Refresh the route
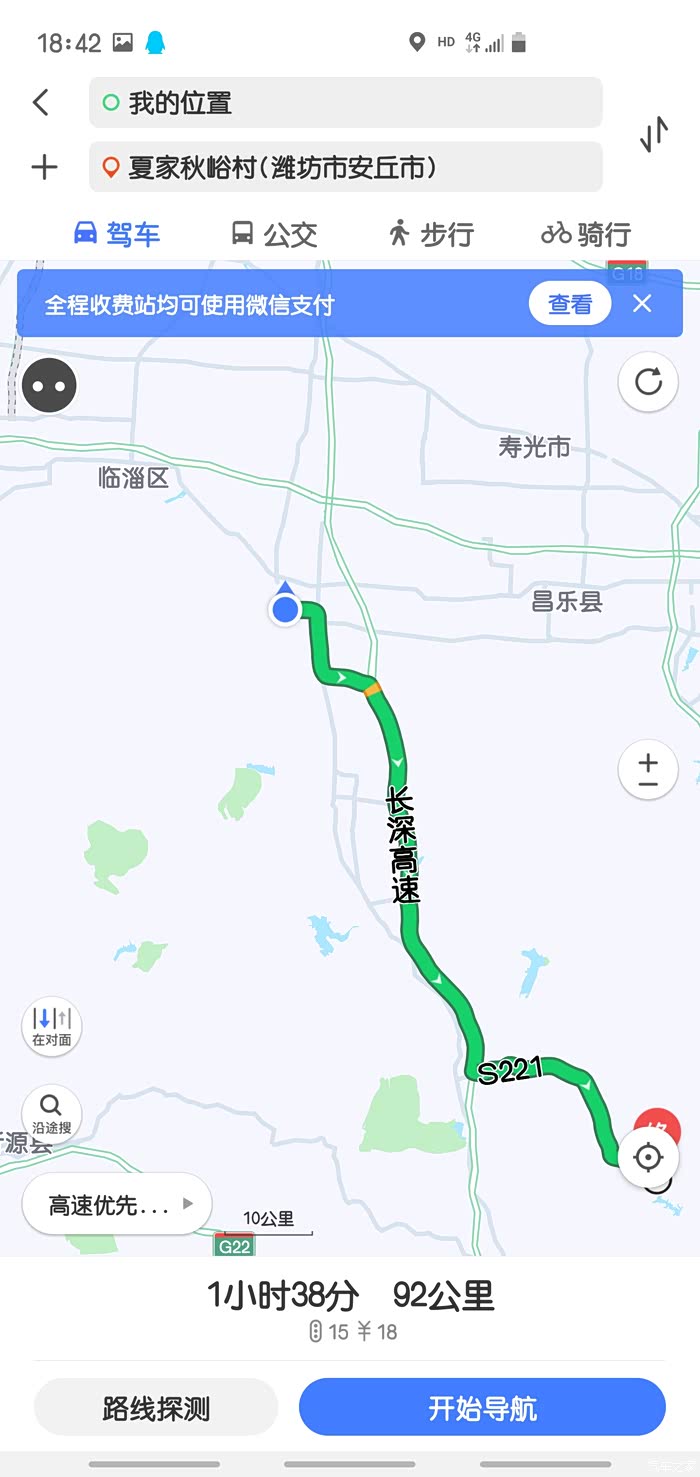 648,382
